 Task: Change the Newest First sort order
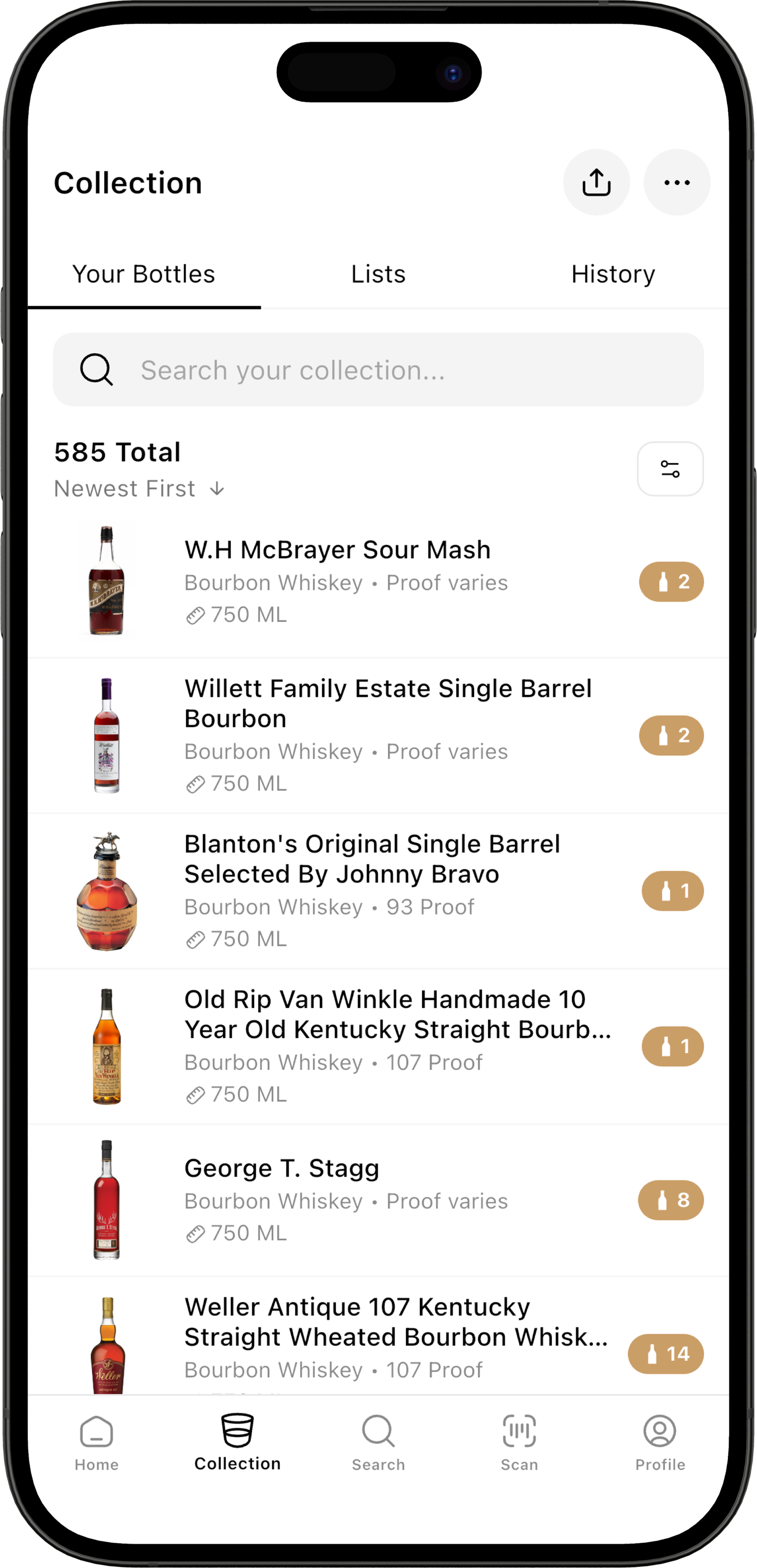click(x=139, y=488)
